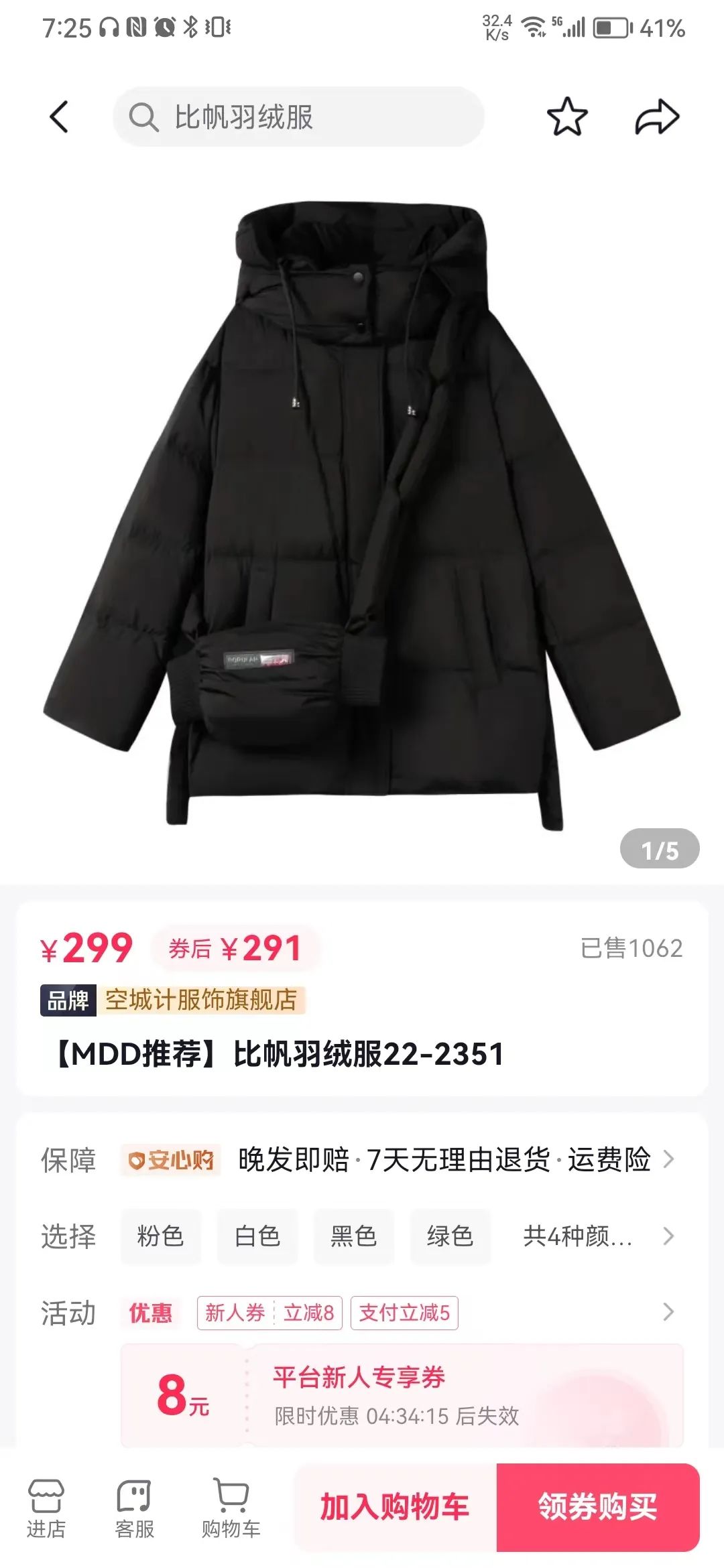Tap the 支付立减5 discount tag
This screenshot has width=724, height=1568.
tap(404, 1313)
